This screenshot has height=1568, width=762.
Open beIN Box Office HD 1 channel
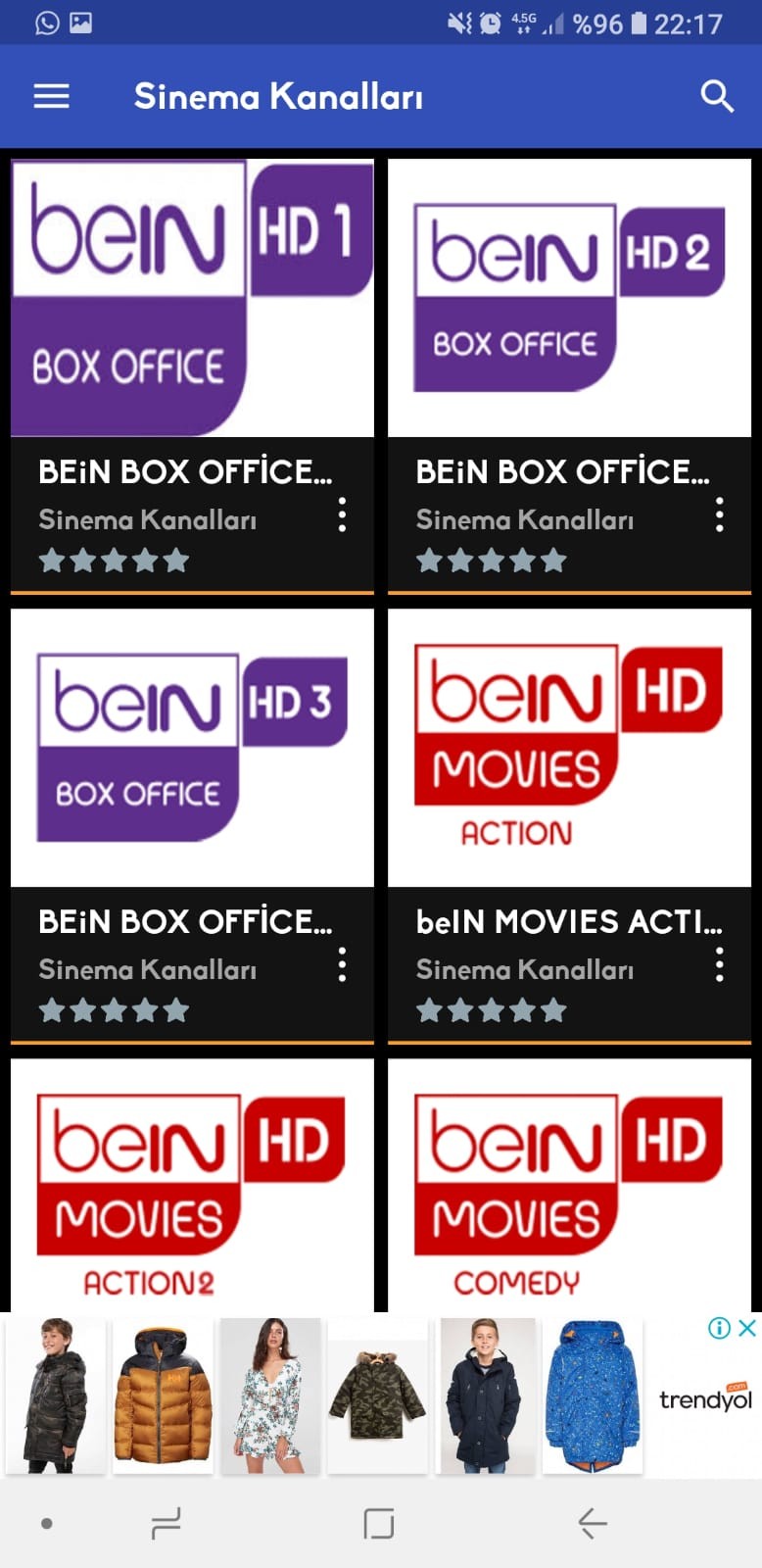(192, 298)
